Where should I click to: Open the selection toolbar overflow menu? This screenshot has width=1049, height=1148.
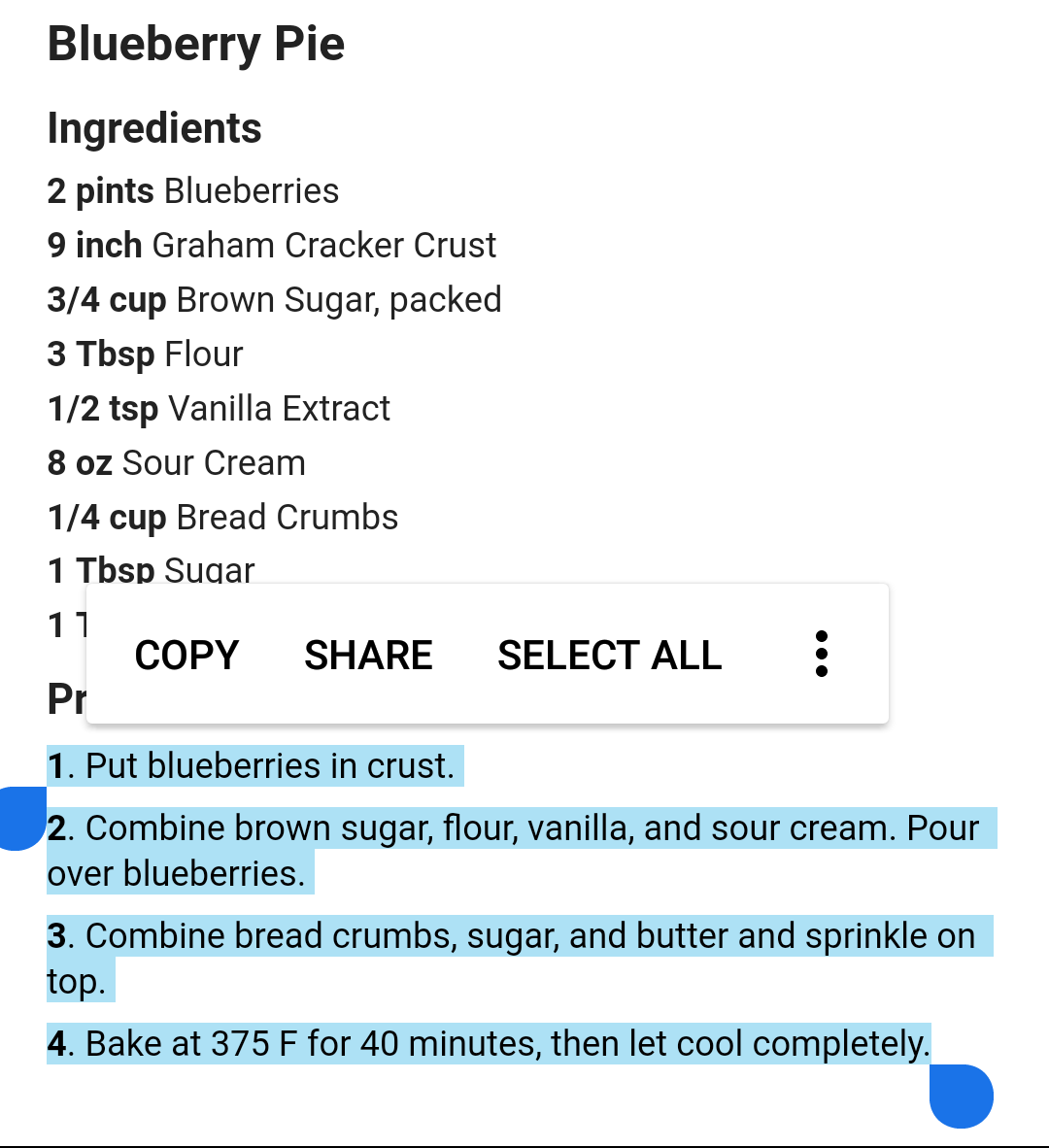tap(822, 654)
